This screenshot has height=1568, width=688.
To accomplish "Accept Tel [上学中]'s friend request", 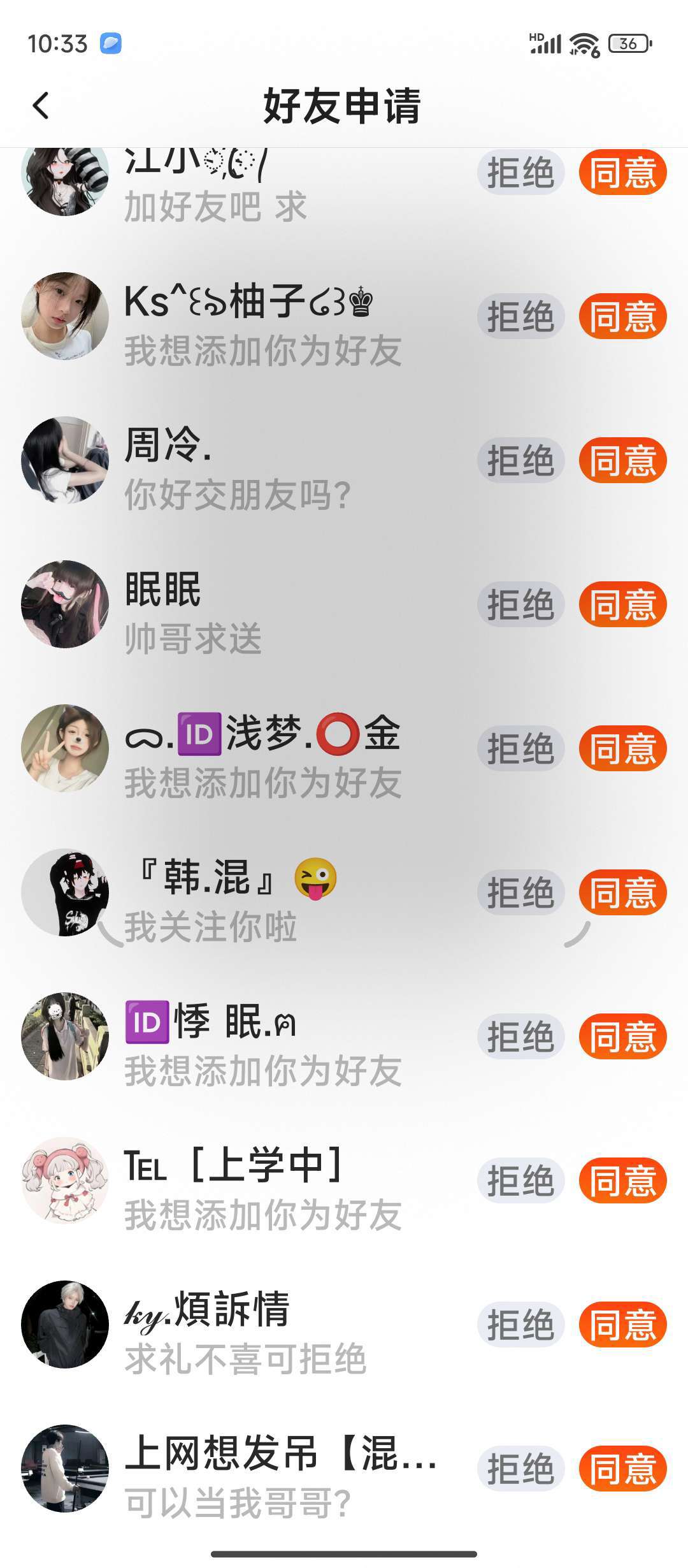I will pyautogui.click(x=622, y=1180).
